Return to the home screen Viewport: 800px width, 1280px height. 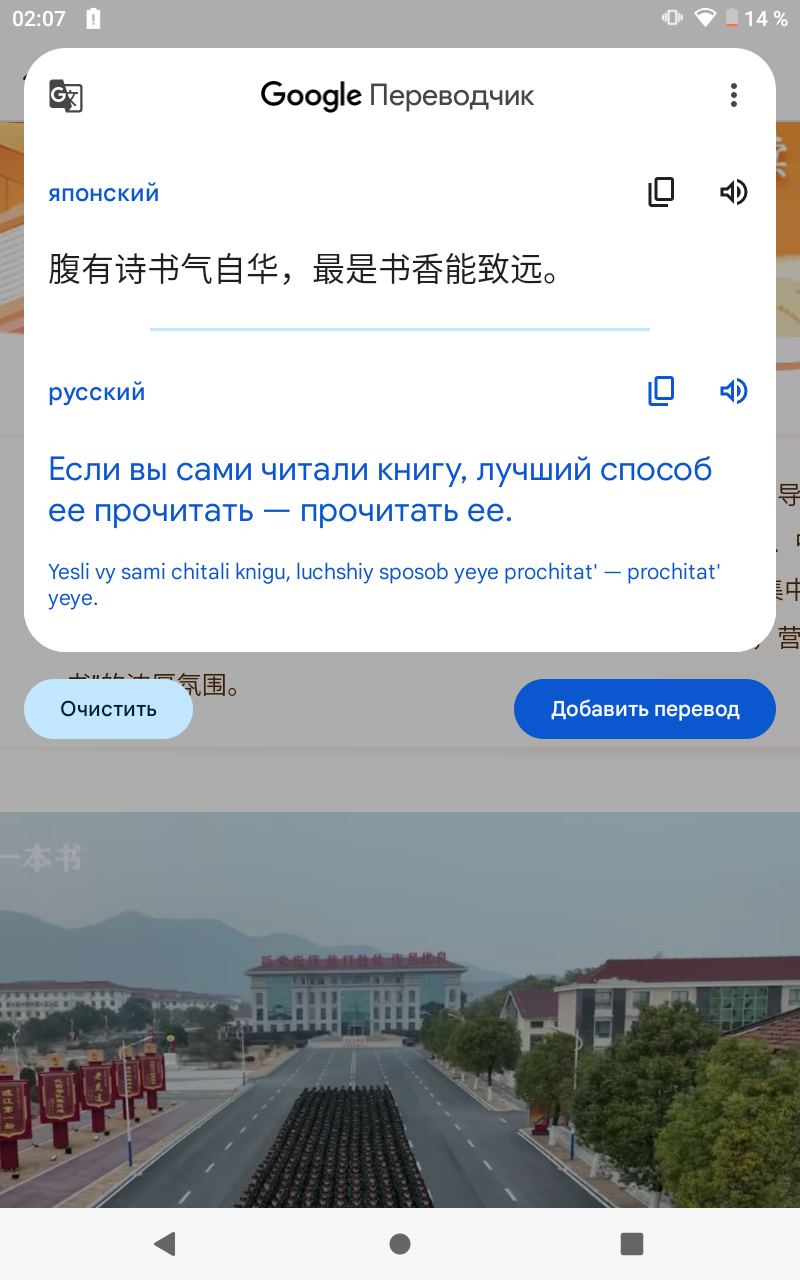coord(400,1243)
